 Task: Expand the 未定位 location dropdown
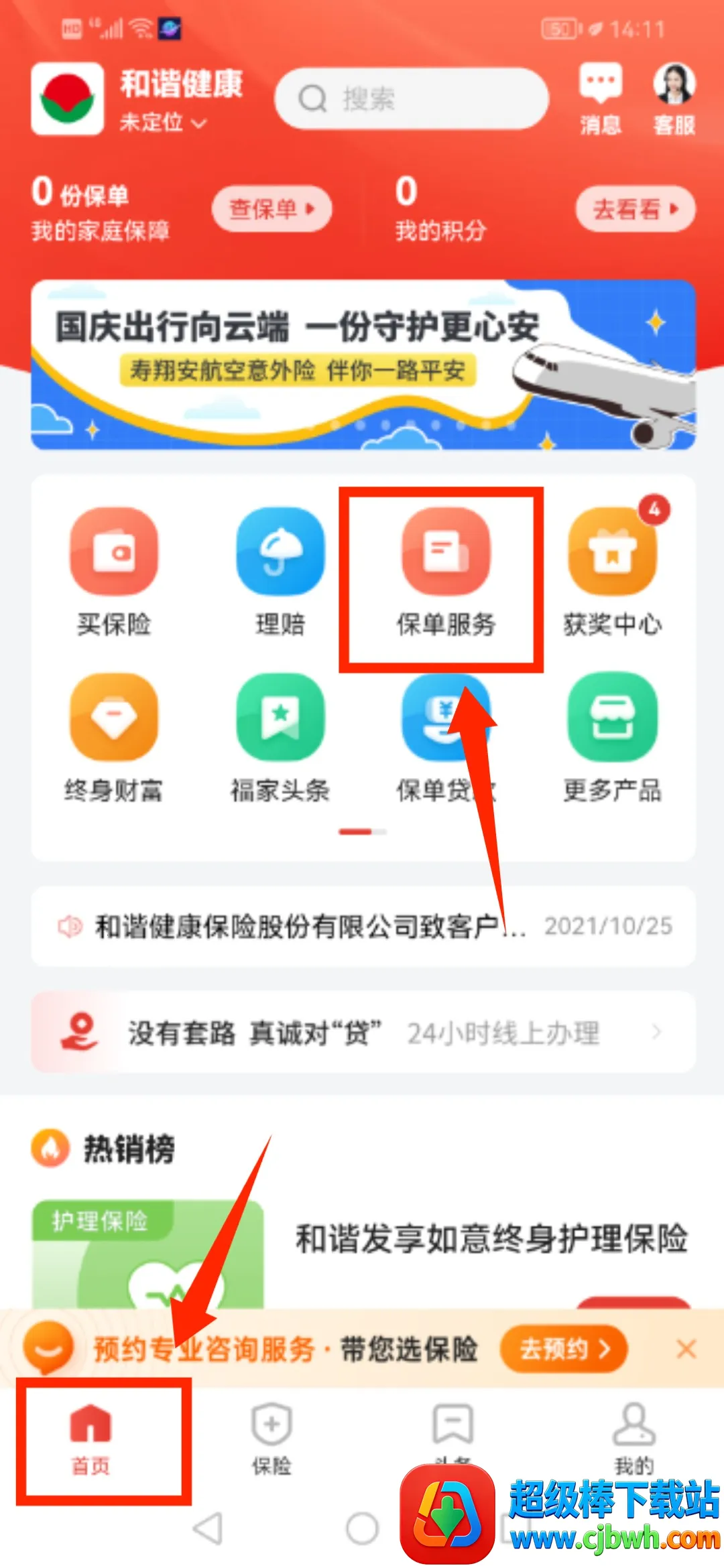tap(163, 123)
